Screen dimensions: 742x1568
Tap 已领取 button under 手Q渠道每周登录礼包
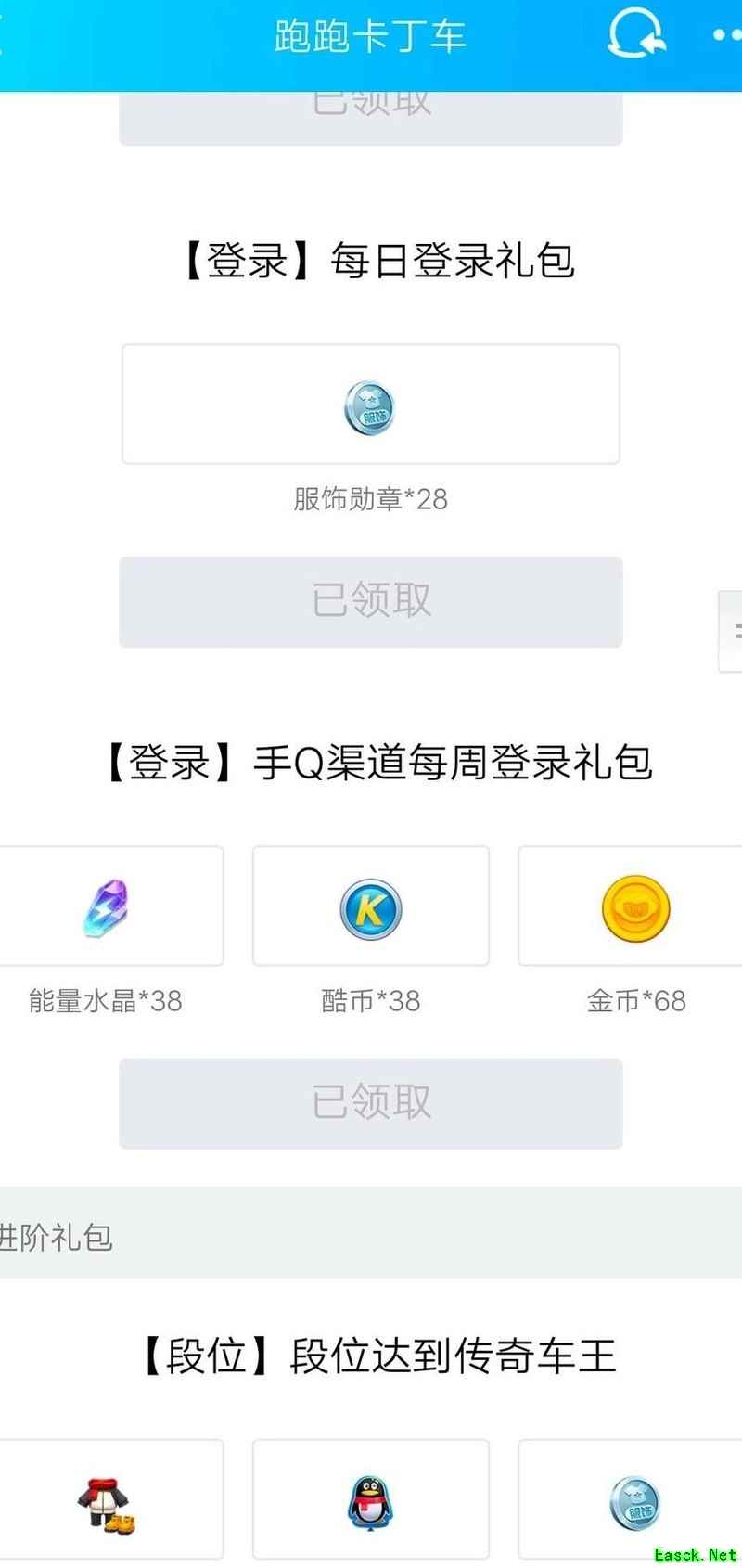[x=371, y=1102]
